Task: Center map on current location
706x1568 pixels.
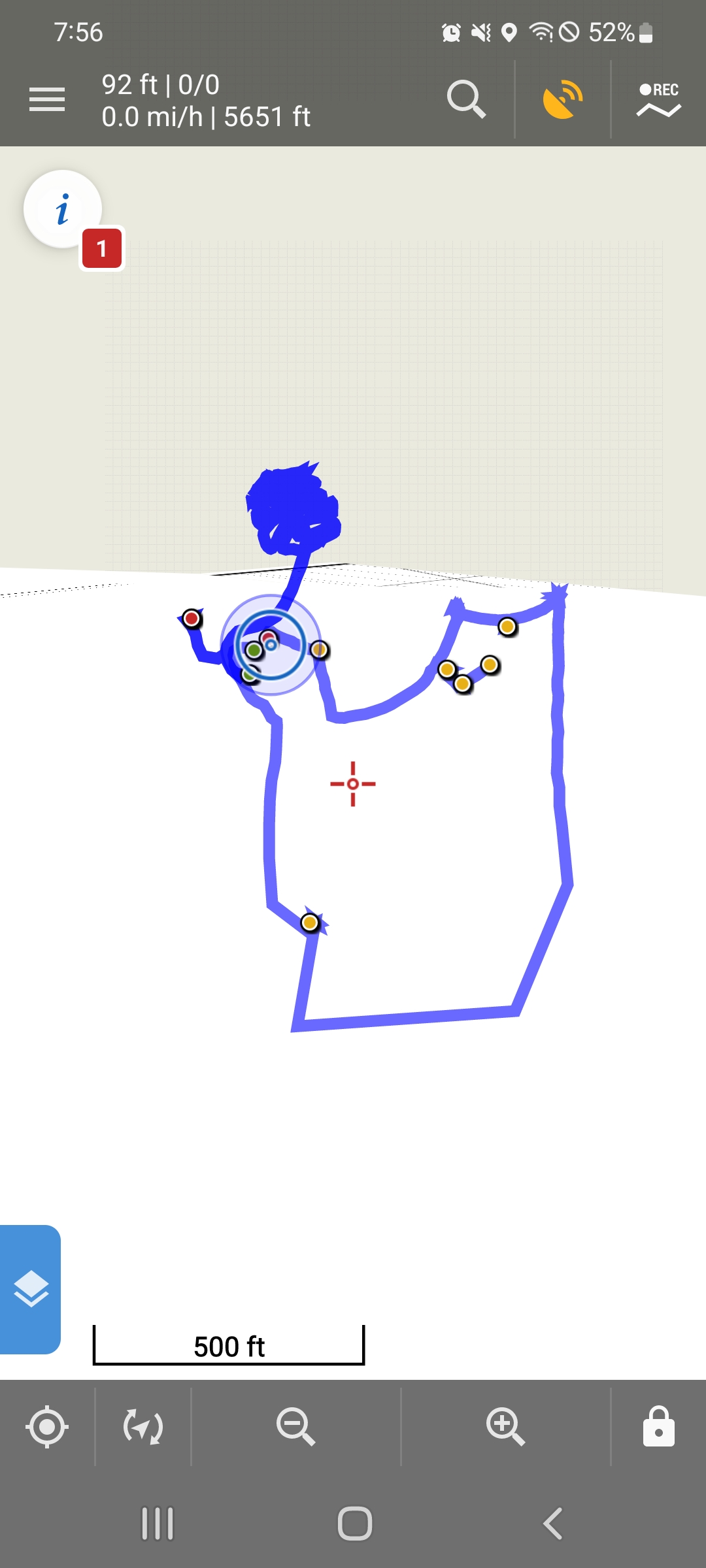Action: click(47, 1426)
